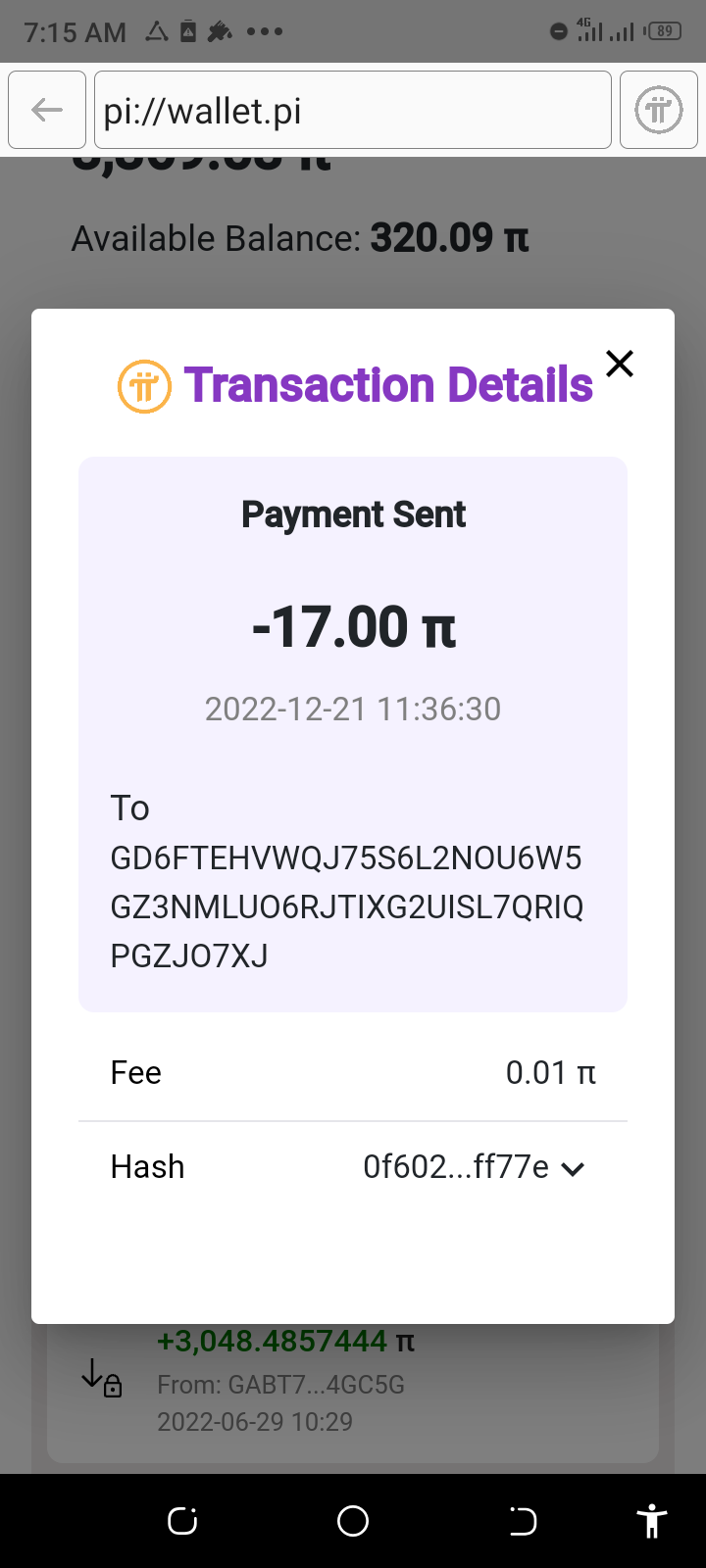This screenshot has width=706, height=1568.
Task: Open the accessibility shortcut
Action: pyautogui.click(x=651, y=1522)
